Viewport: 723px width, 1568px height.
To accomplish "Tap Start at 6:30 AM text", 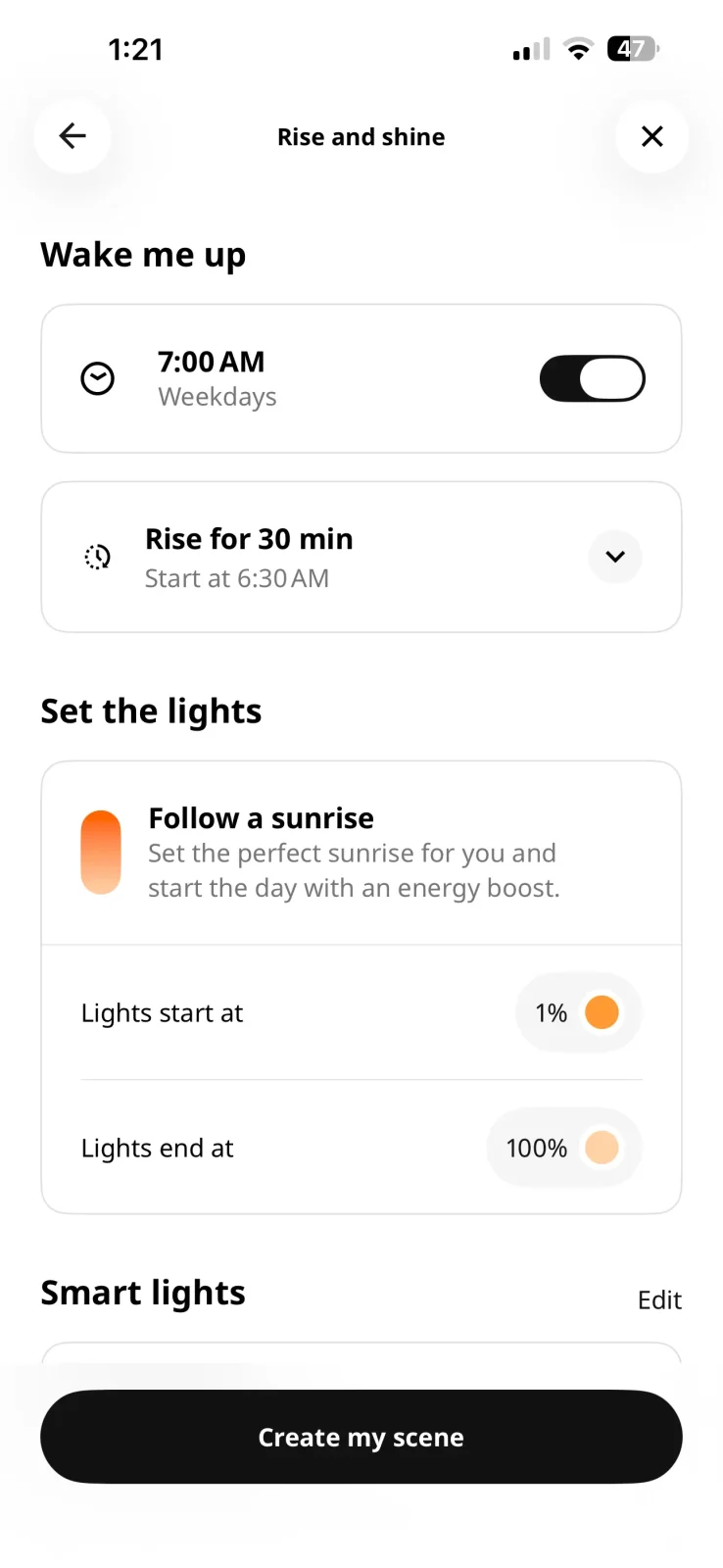I will 236,578.
